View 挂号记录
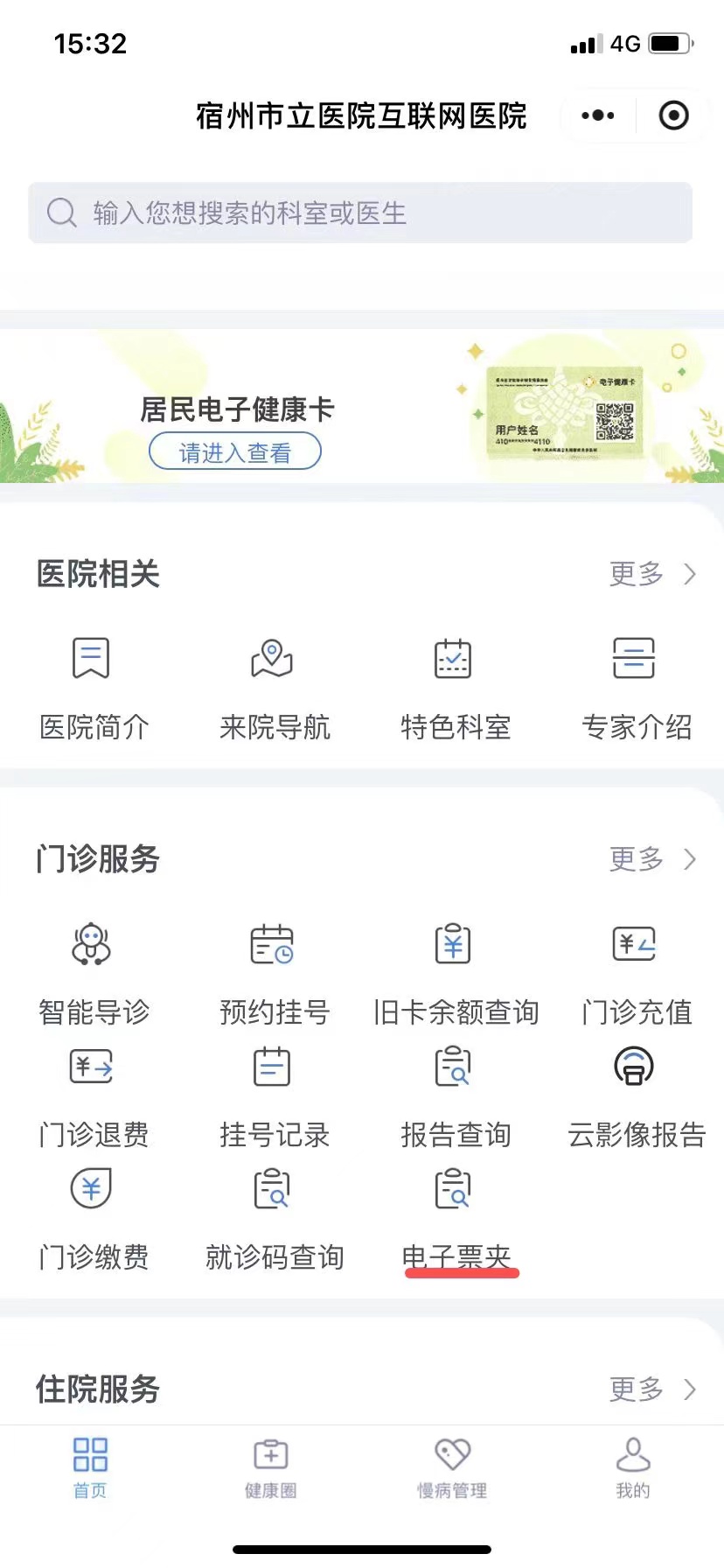 (x=274, y=1095)
